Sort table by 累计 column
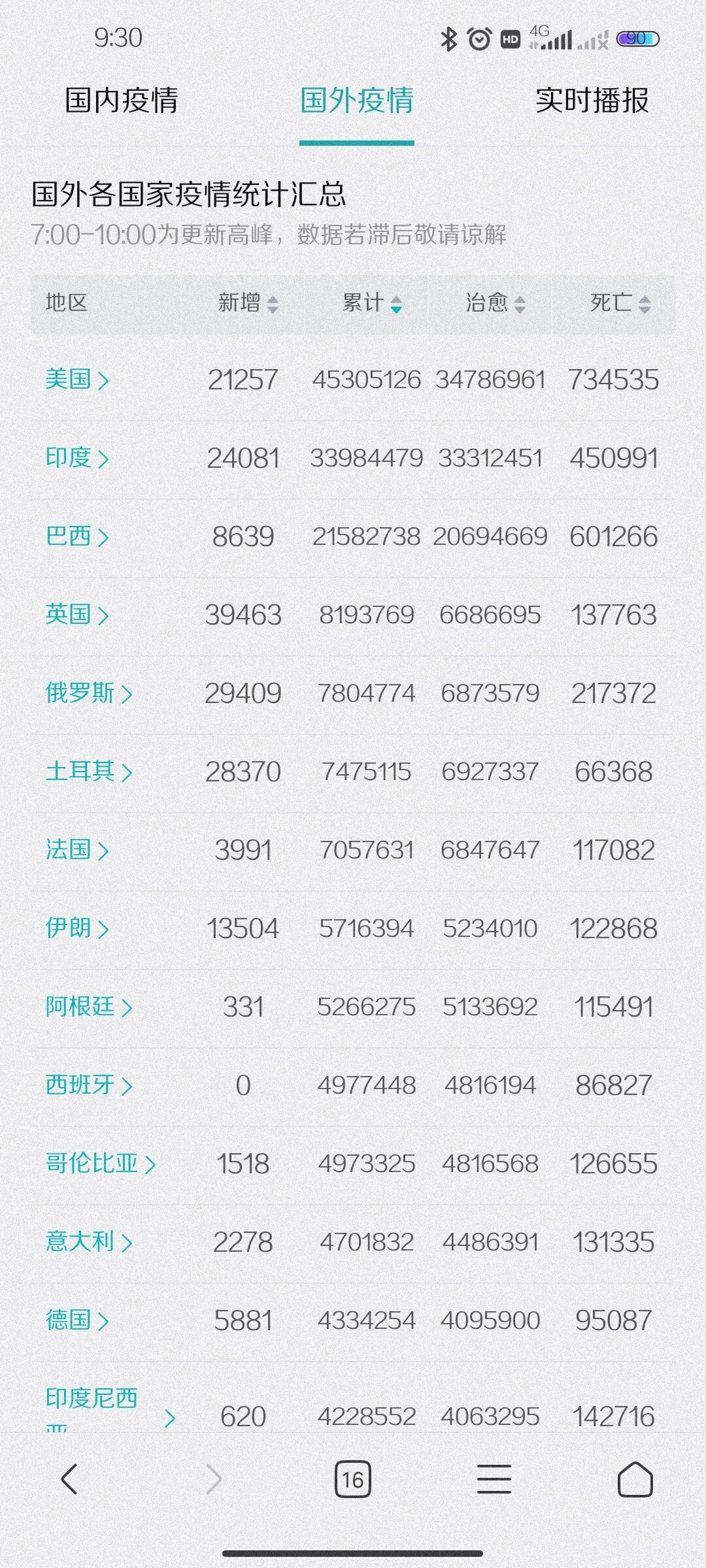This screenshot has width=706, height=1568. (371, 303)
